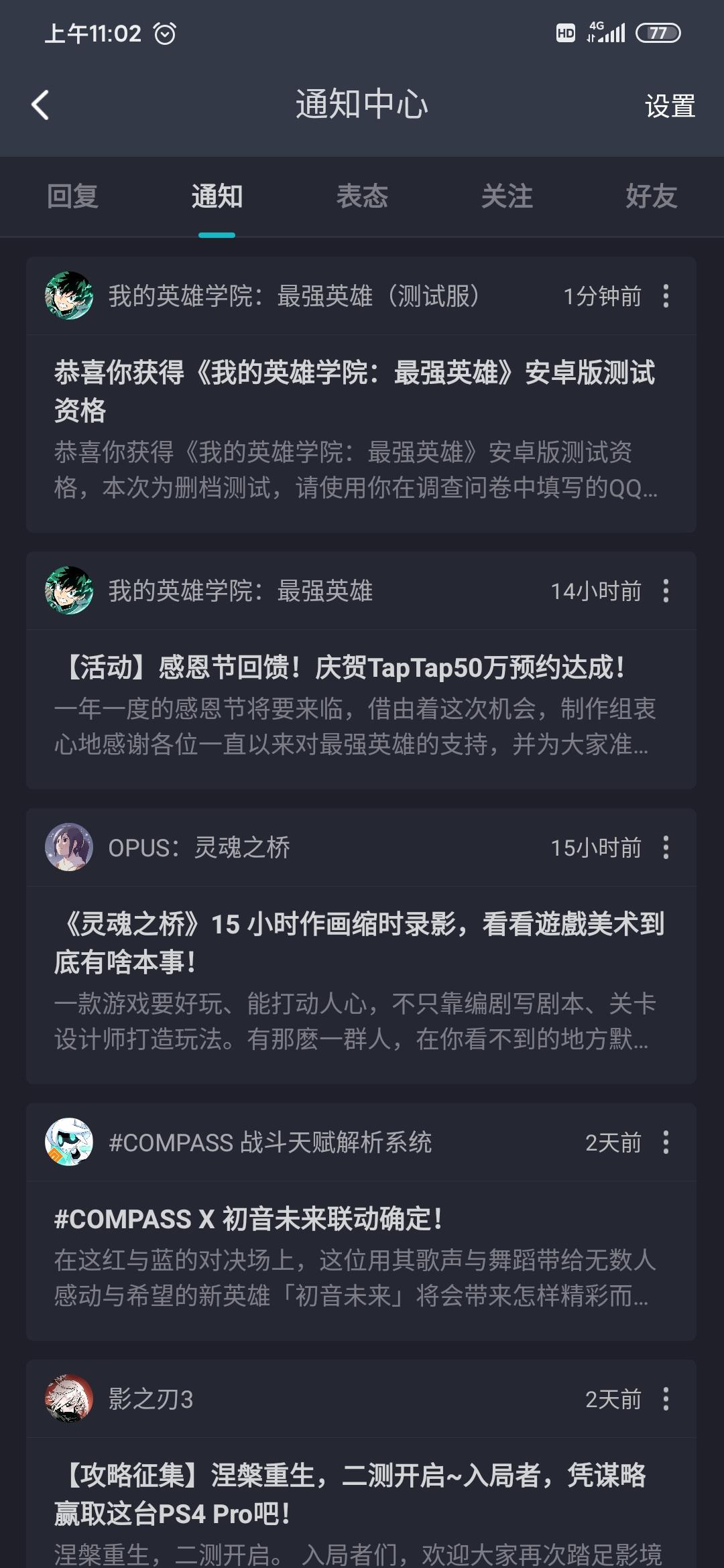Open options menu for the 影之刃3 notification
This screenshot has height=1568, width=724.
coord(666,1399)
